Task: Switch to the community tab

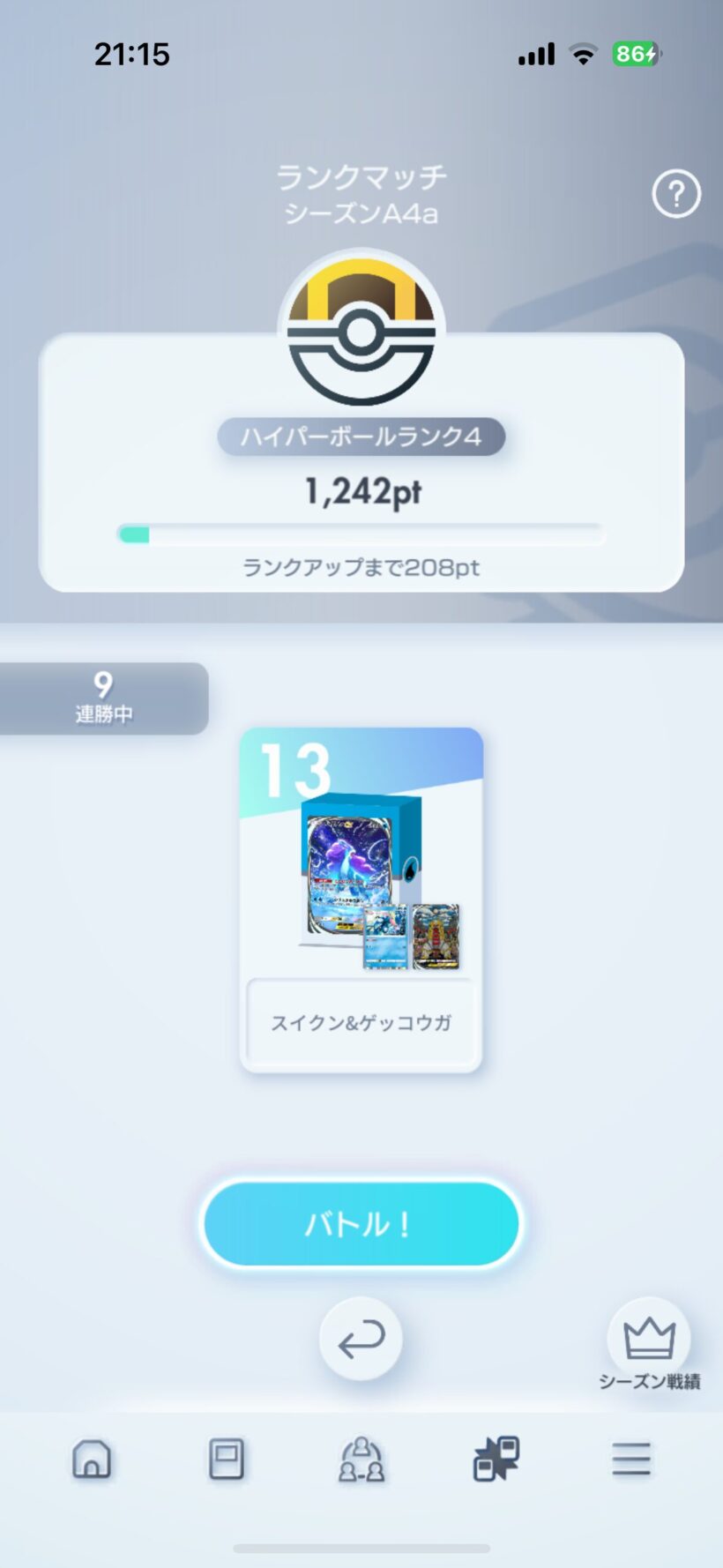Action: pyautogui.click(x=361, y=1459)
